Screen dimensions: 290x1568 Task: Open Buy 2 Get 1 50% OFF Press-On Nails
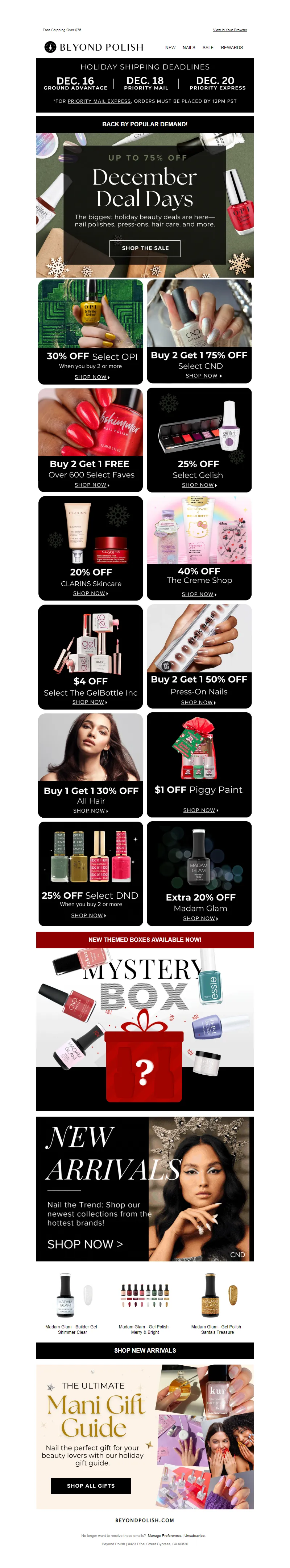click(x=199, y=702)
